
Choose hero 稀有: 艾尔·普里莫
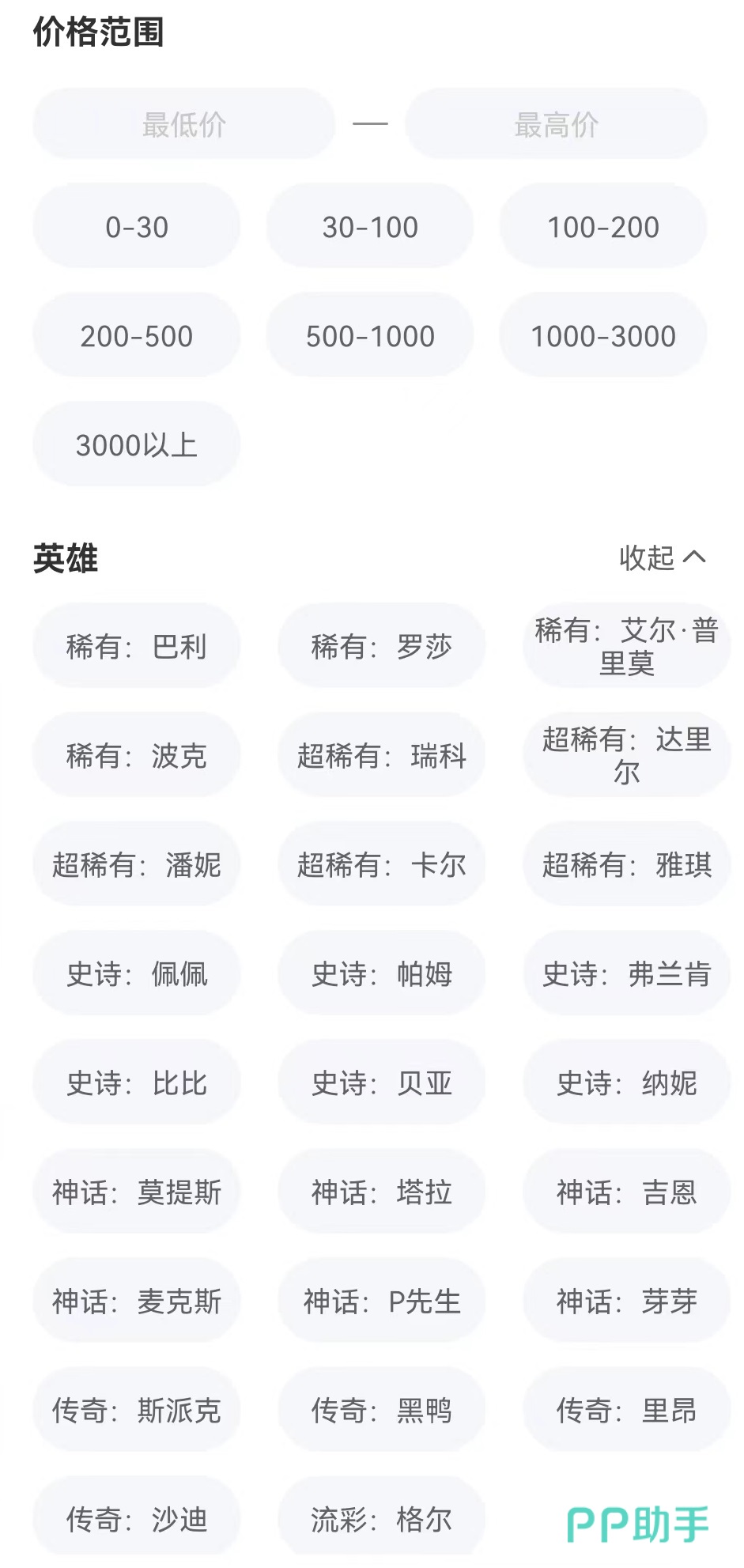click(x=626, y=646)
